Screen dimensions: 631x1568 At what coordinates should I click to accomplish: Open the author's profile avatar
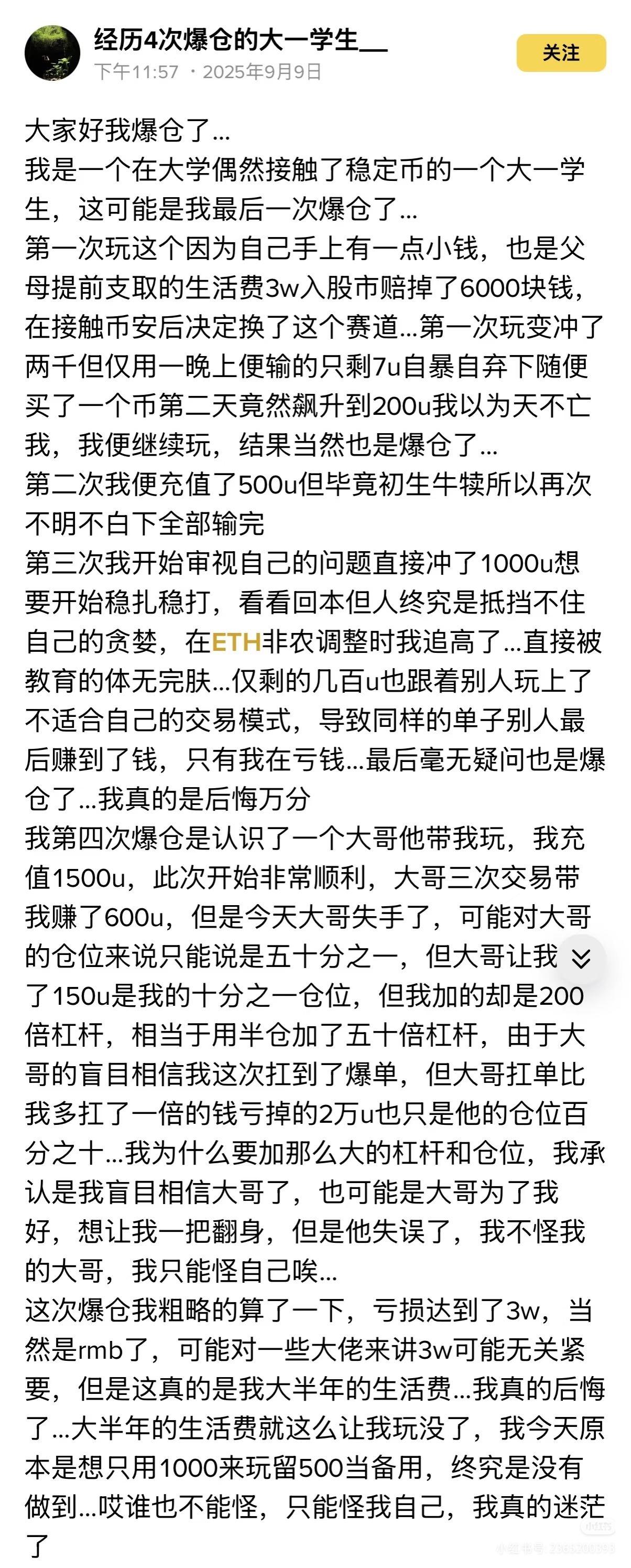click(x=52, y=53)
